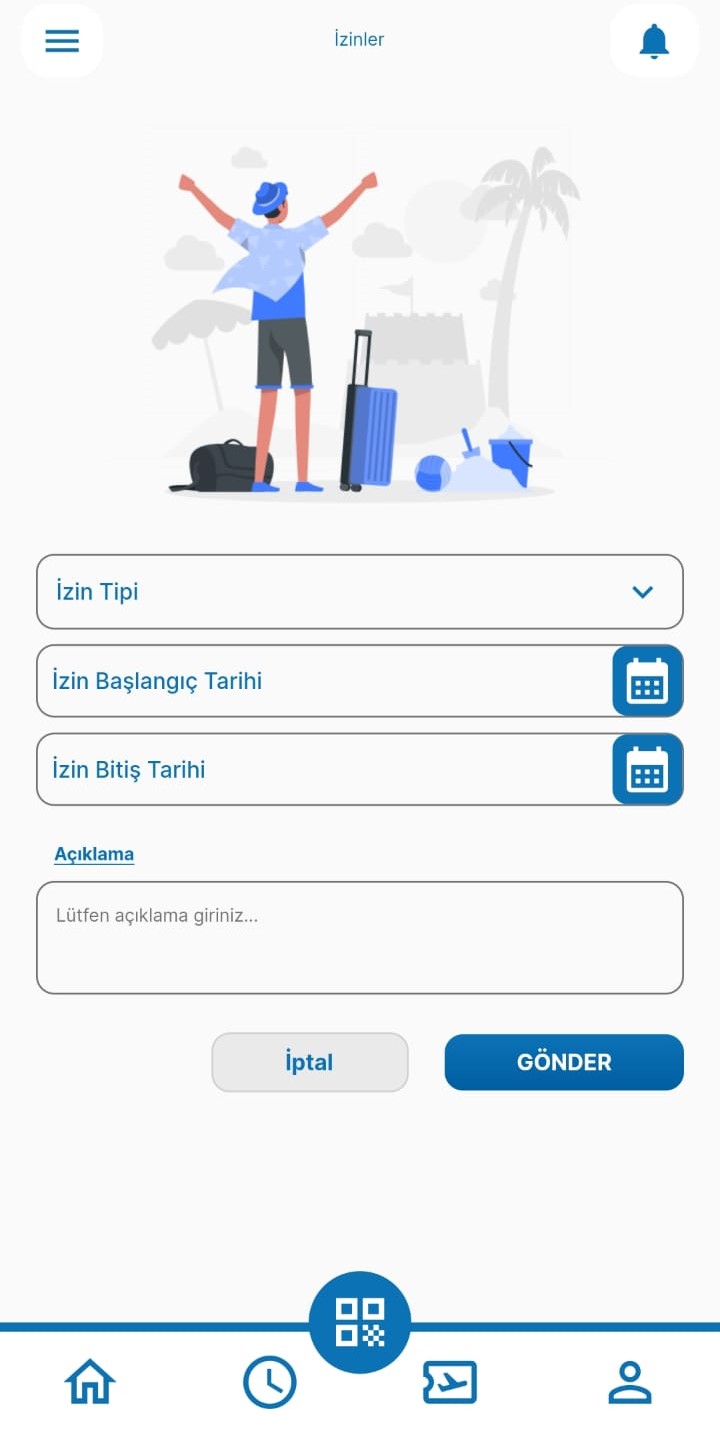Open the notifications bell
Screen dimensions: 720x1429
pyautogui.click(x=654, y=40)
